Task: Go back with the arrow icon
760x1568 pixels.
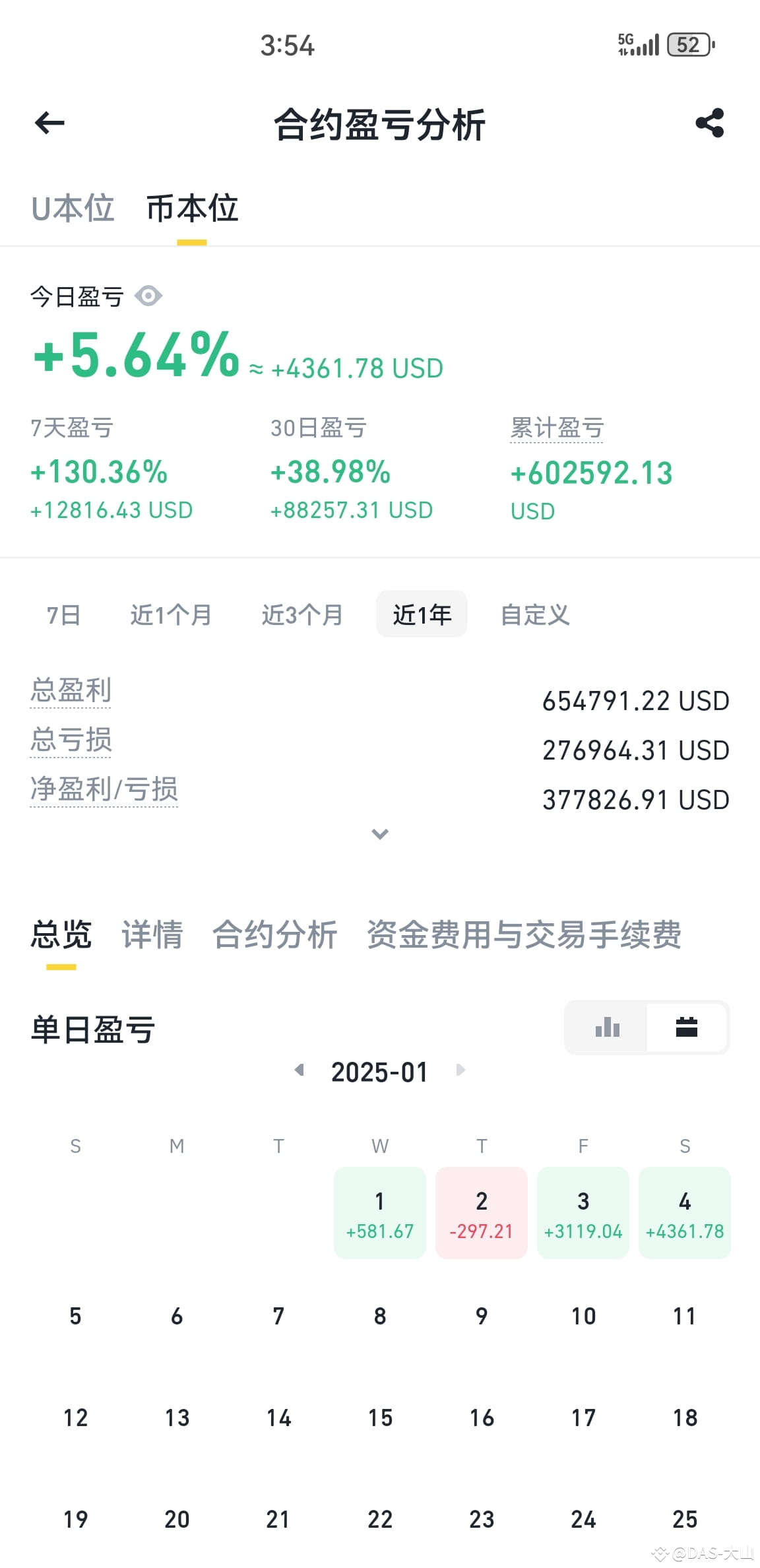Action: pos(49,123)
